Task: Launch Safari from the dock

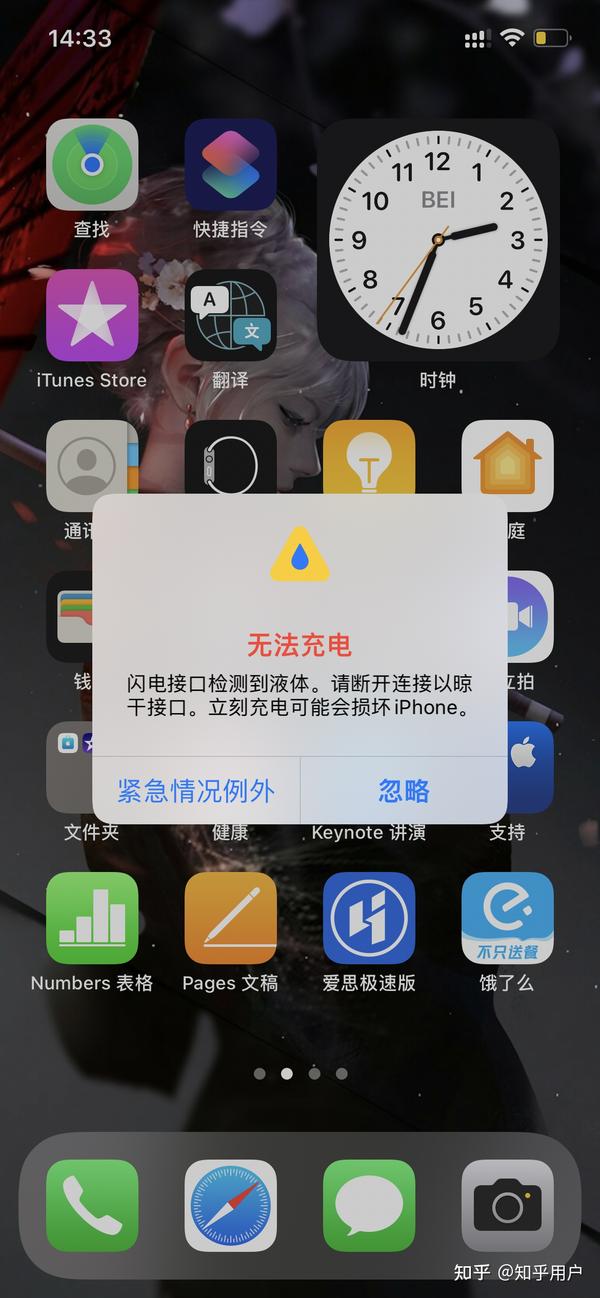Action: (231, 1206)
